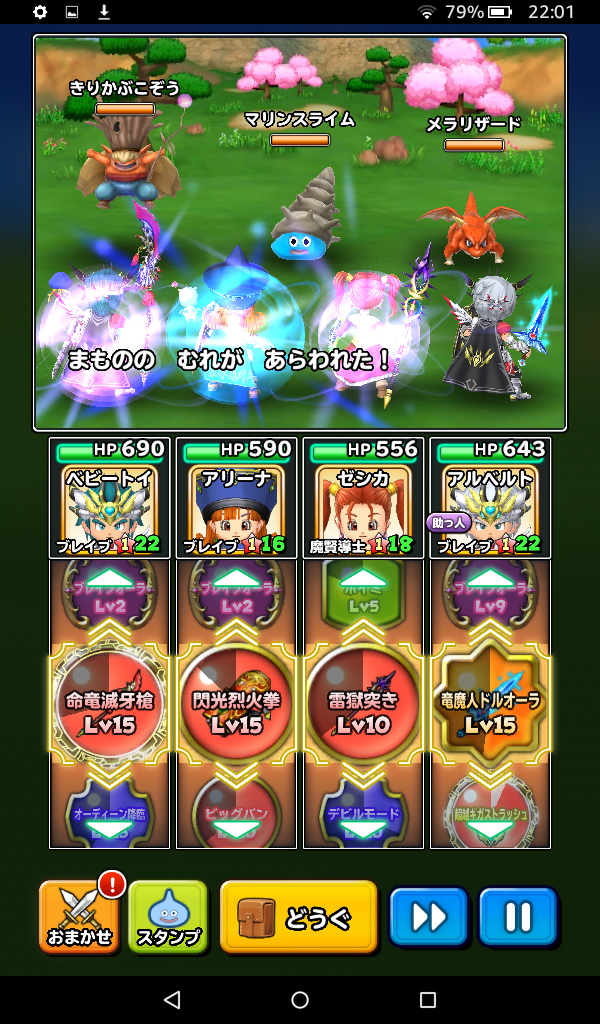Select the 閃光烈火拳 Lv15 skill
The width and height of the screenshot is (600, 1024).
pyautogui.click(x=236, y=705)
